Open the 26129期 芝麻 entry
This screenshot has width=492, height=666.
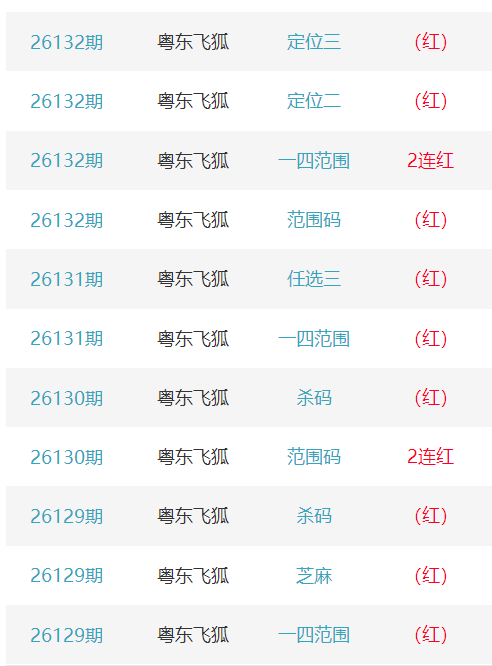(x=249, y=576)
